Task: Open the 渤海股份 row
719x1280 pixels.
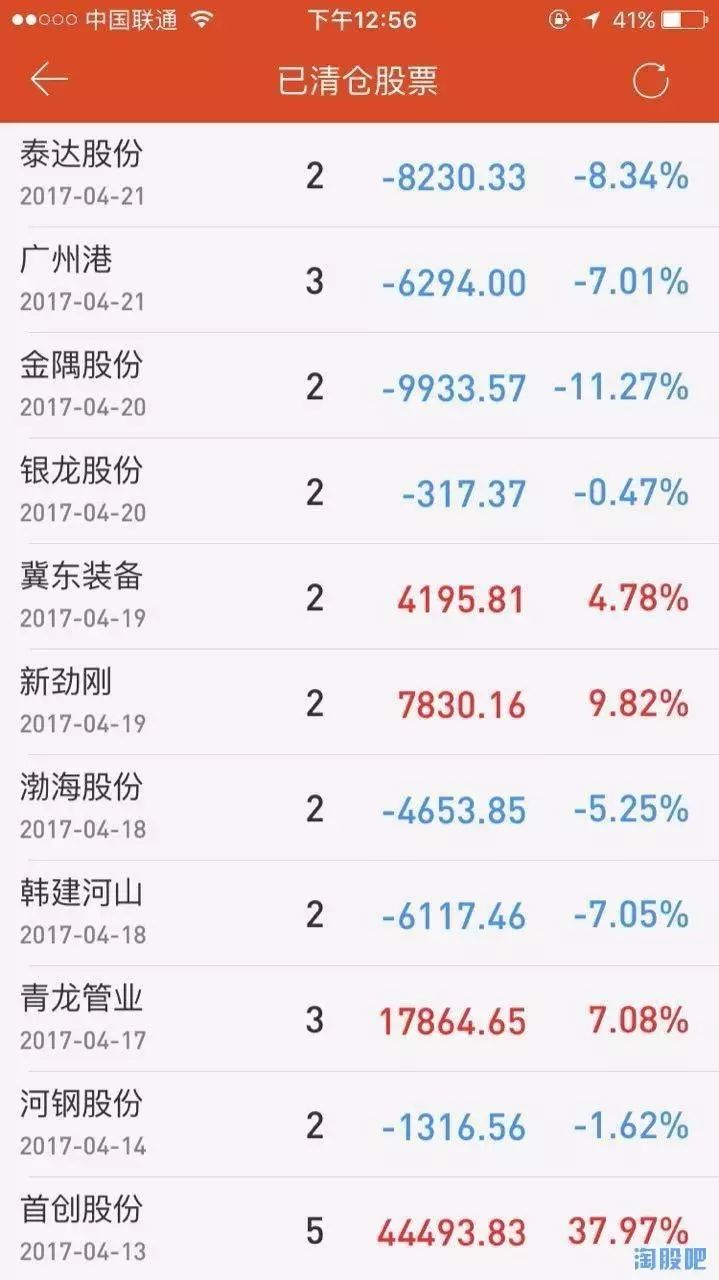Action: [359, 808]
